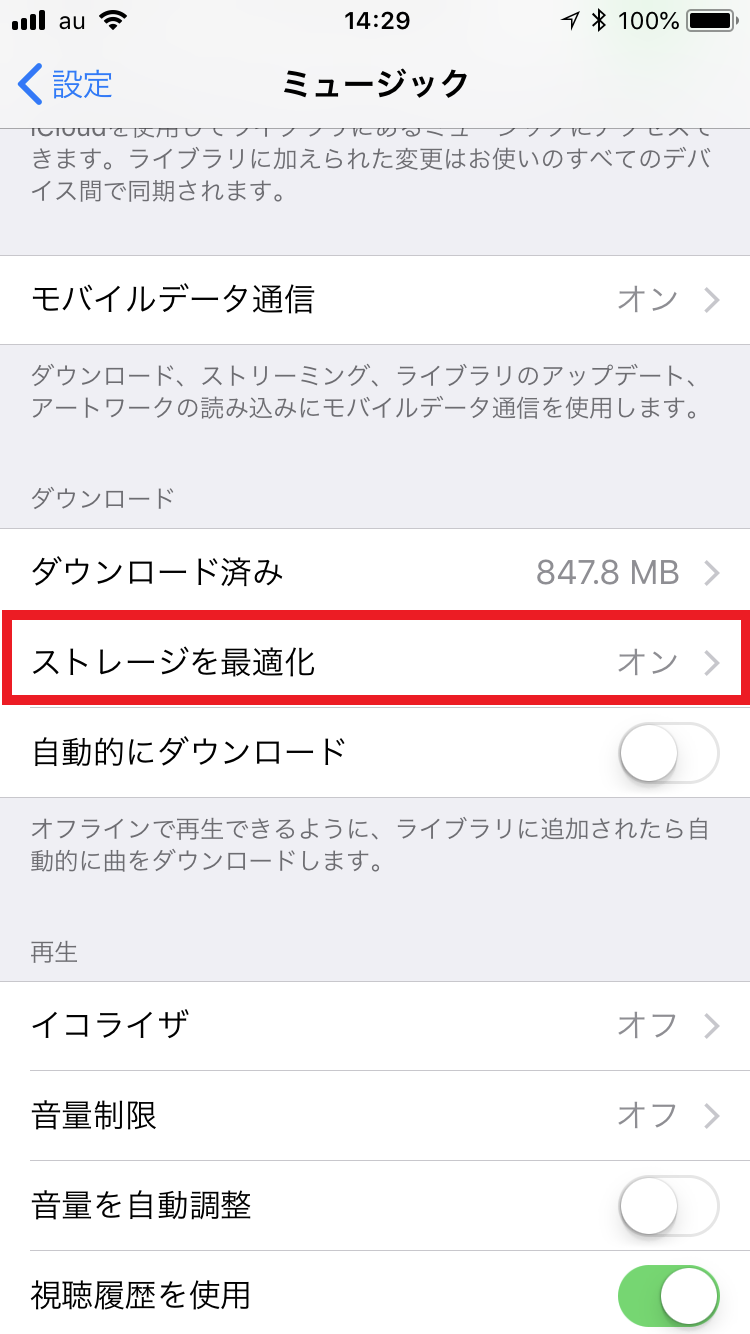
Task: Open 音量制限 settings
Action: pyautogui.click(x=375, y=1115)
